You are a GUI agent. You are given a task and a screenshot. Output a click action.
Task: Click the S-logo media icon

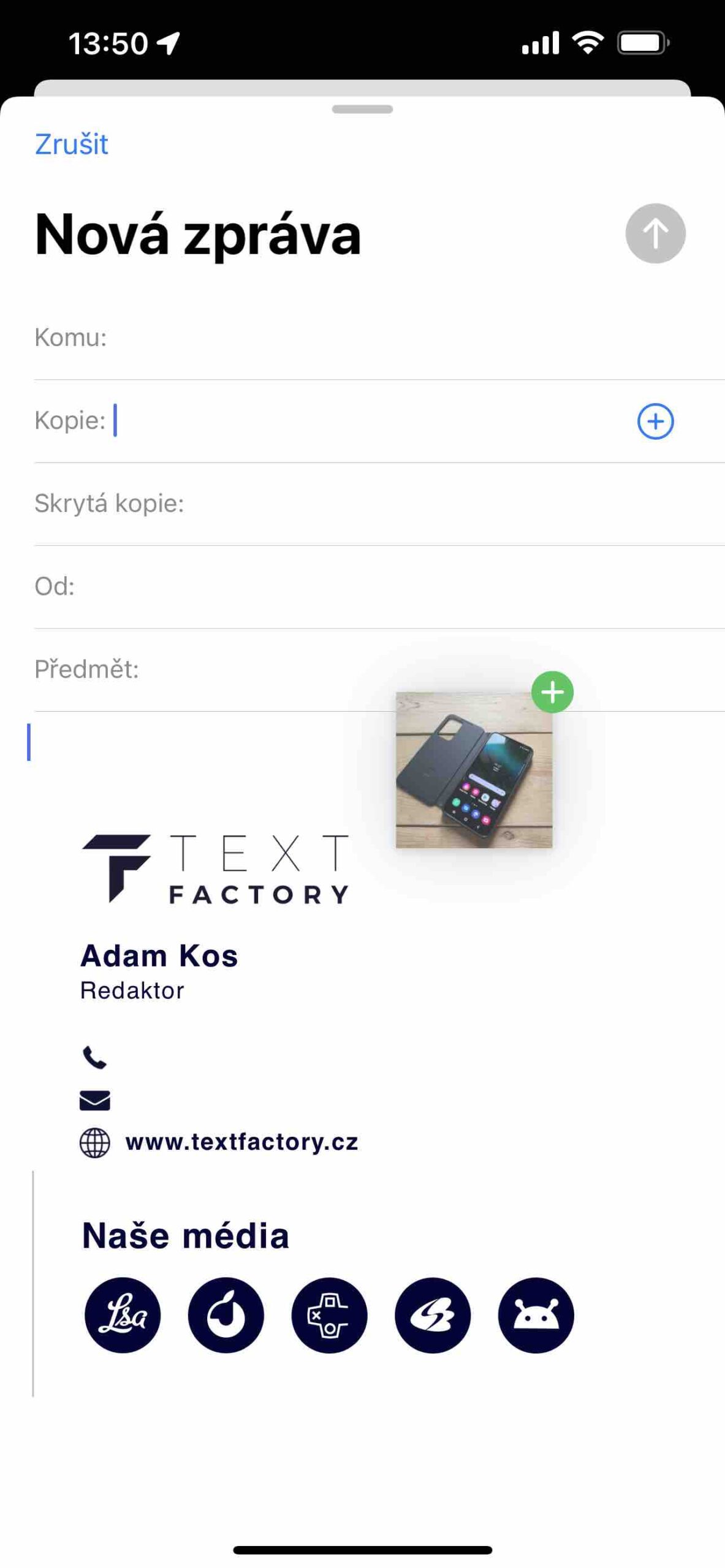coord(433,1315)
